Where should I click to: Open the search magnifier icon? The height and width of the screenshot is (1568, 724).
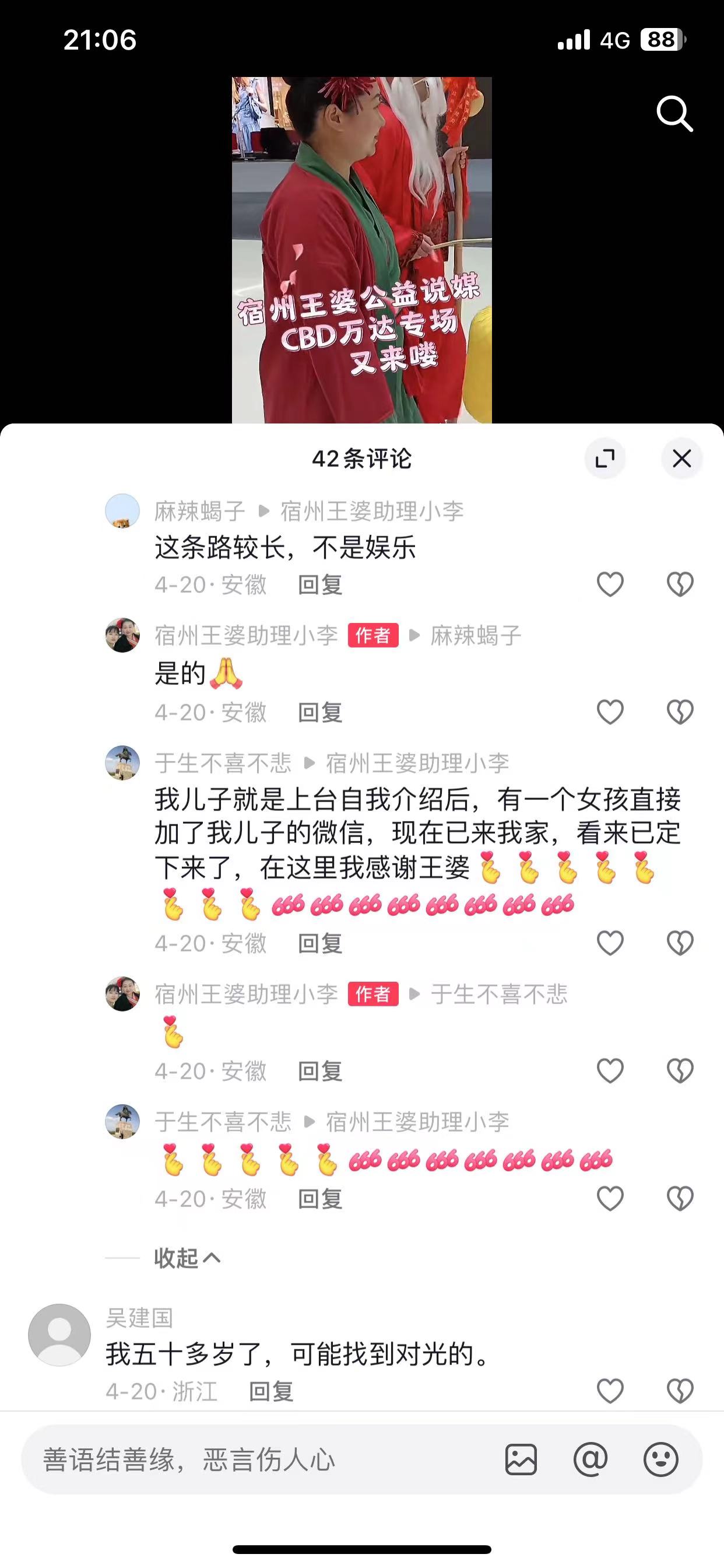point(674,113)
